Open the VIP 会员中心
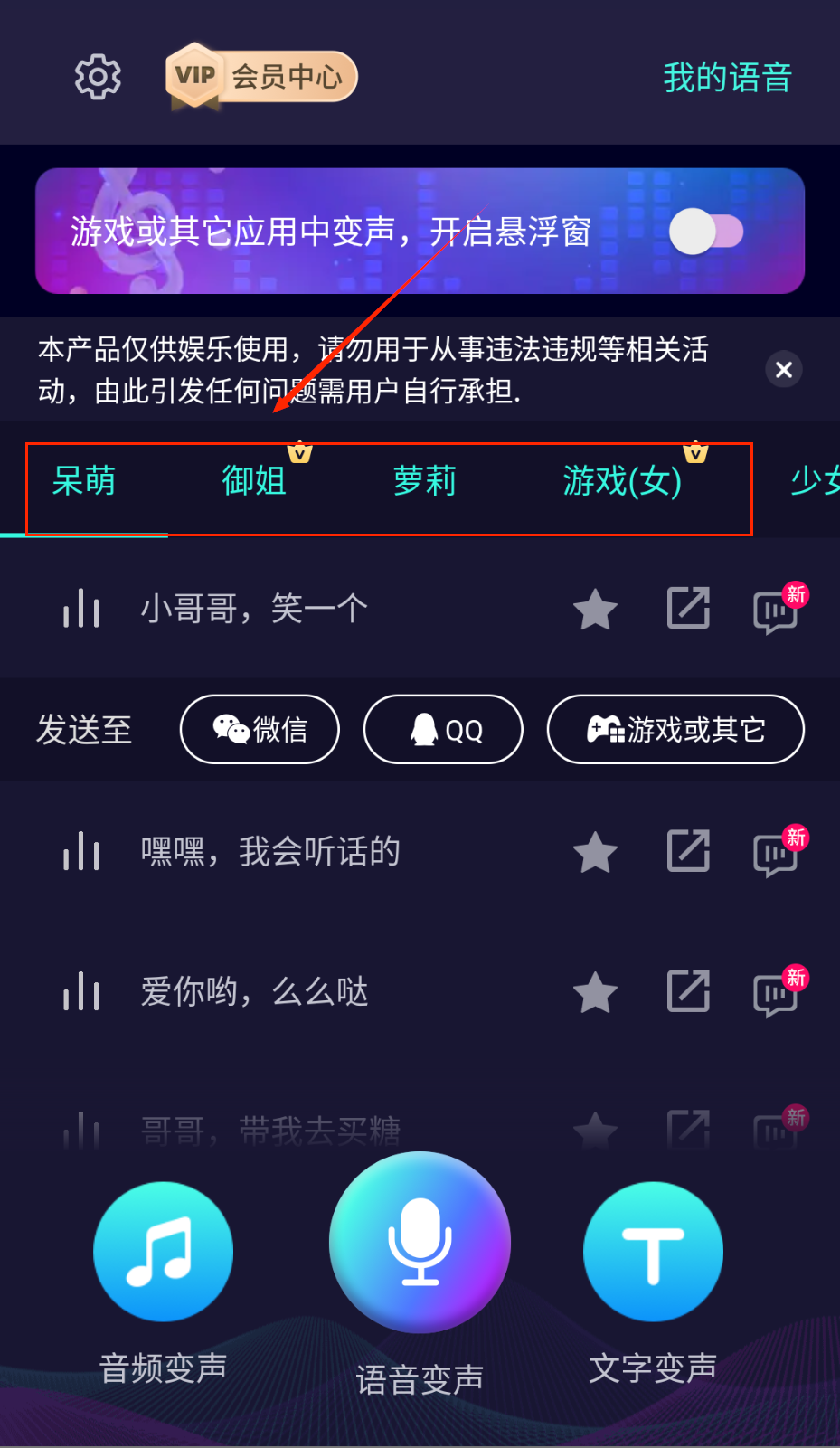Screen dimensions: 840x1448 (x=262, y=77)
